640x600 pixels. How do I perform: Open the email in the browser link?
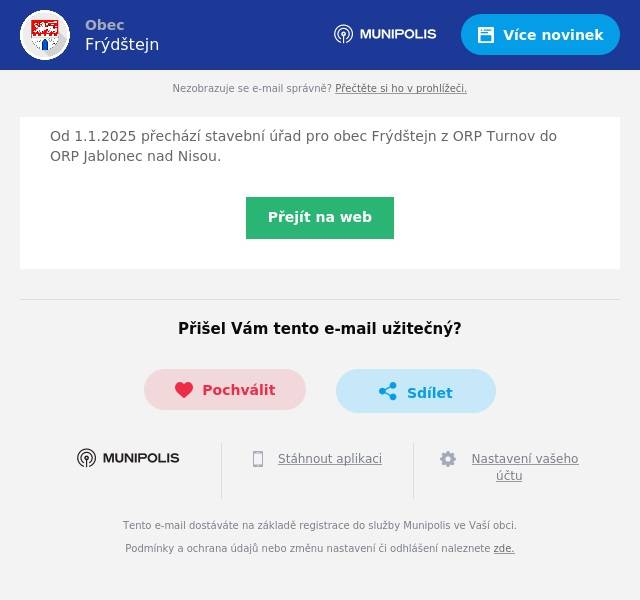coord(400,88)
